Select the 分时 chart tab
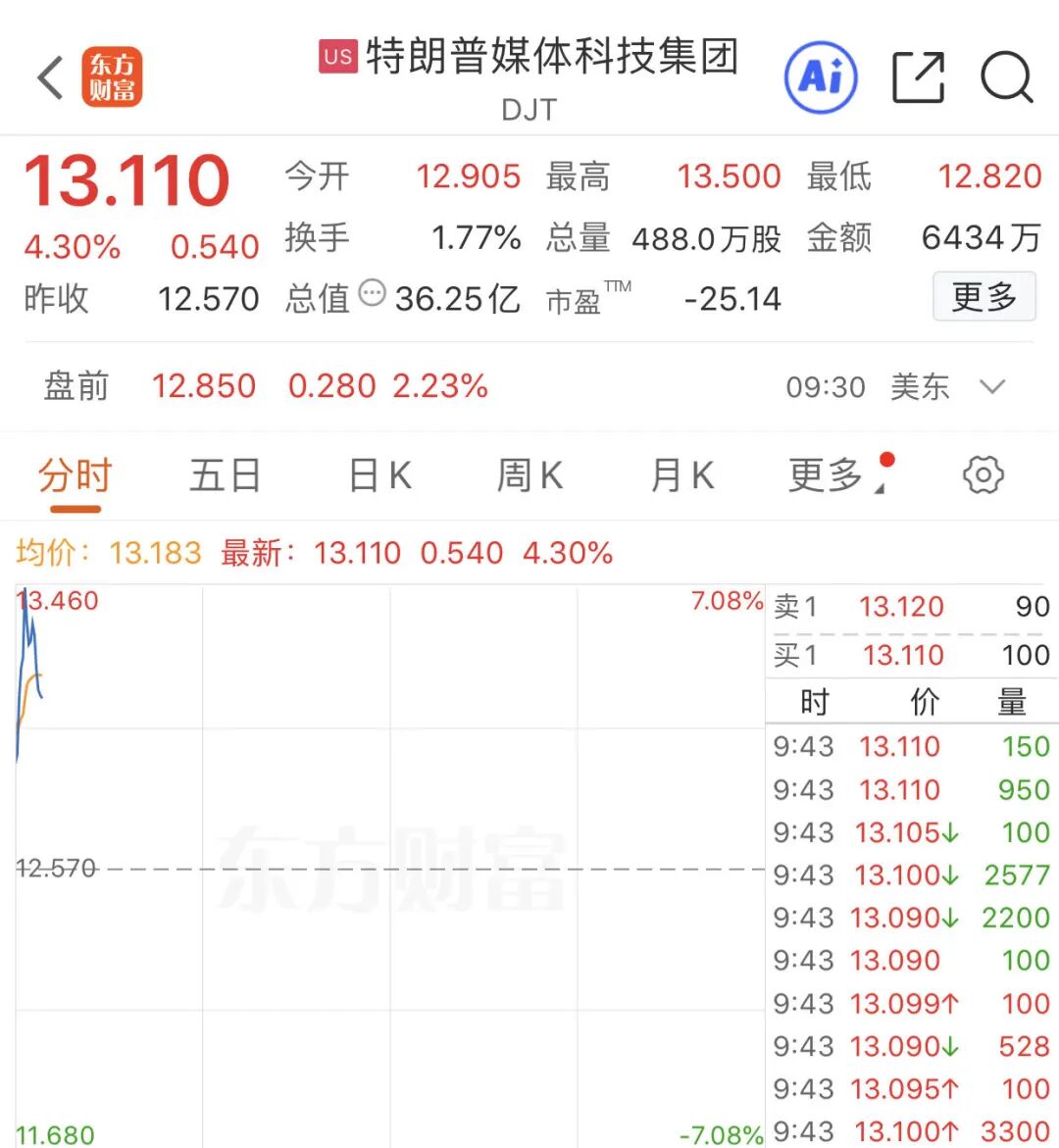Viewport: 1059px width, 1148px height. 76,475
